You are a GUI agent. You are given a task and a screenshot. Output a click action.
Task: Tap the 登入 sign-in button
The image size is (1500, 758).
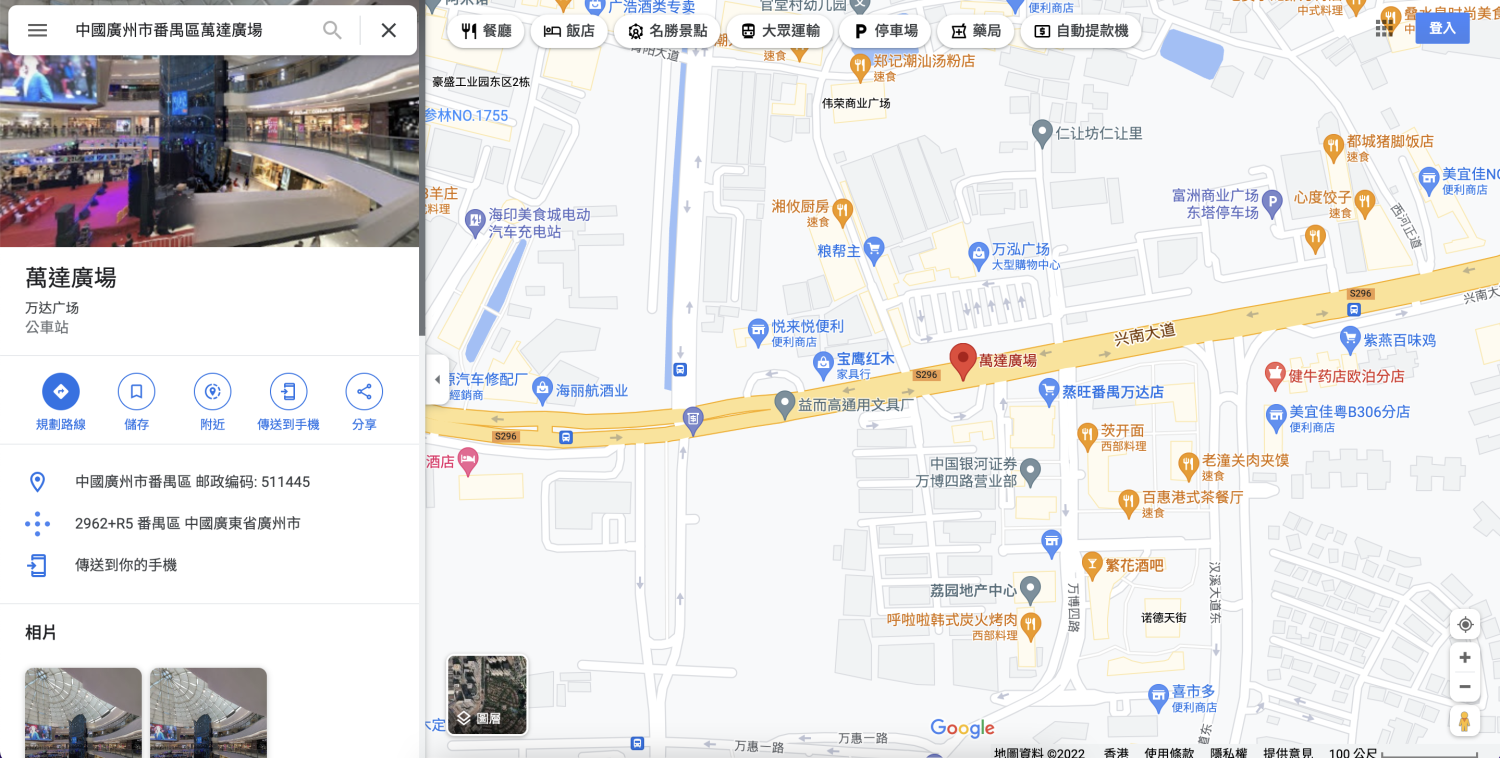(x=1442, y=28)
